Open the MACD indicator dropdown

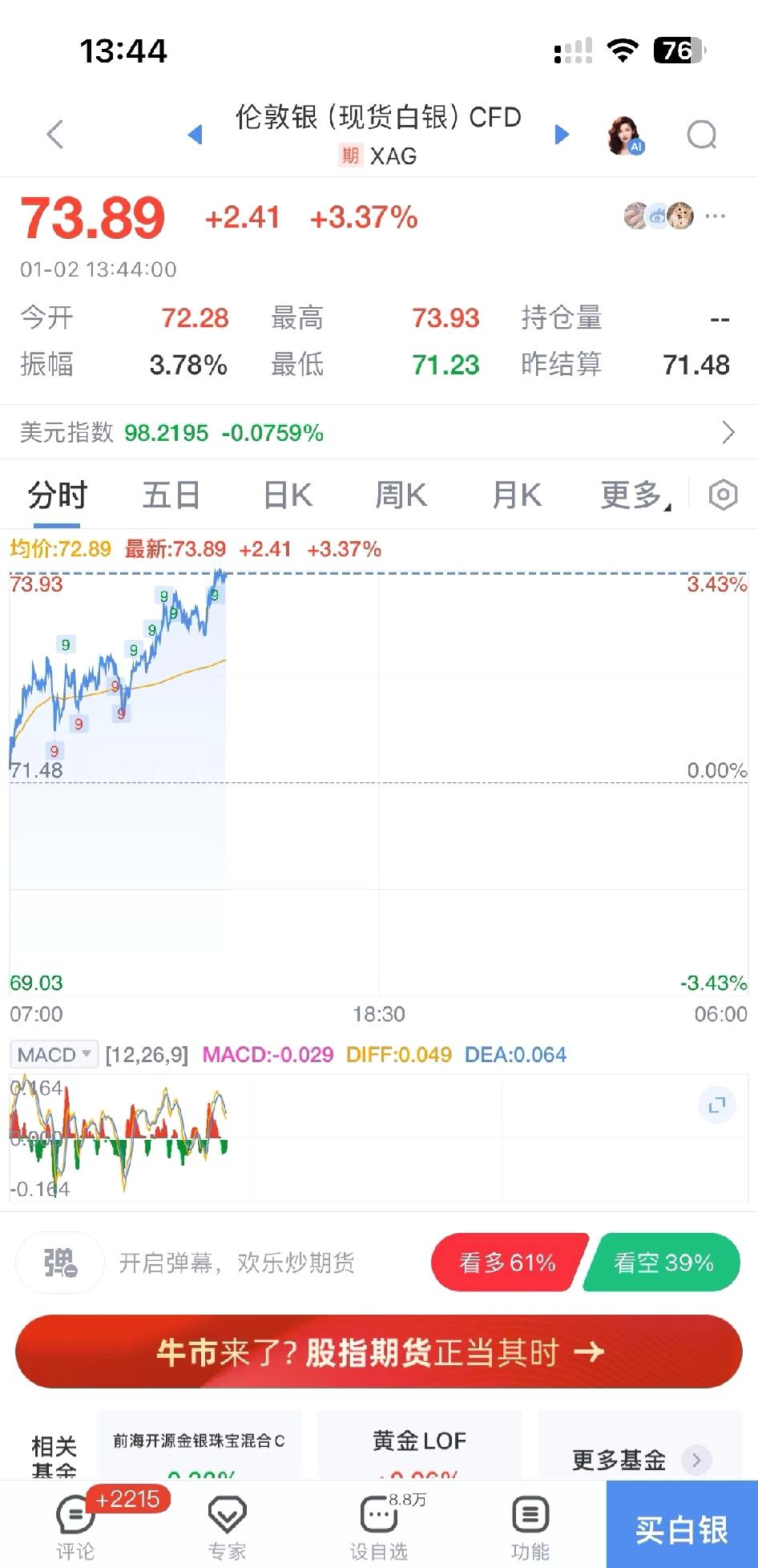(x=53, y=1054)
